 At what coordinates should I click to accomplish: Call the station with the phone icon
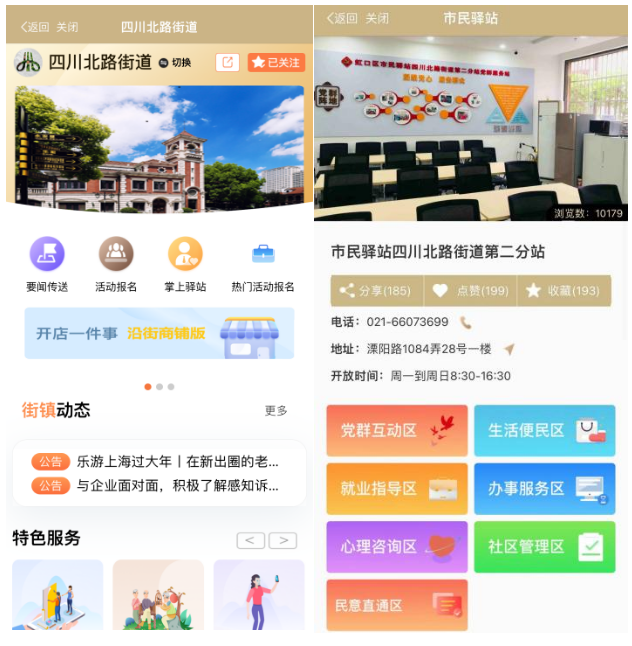pyautogui.click(x=466, y=322)
